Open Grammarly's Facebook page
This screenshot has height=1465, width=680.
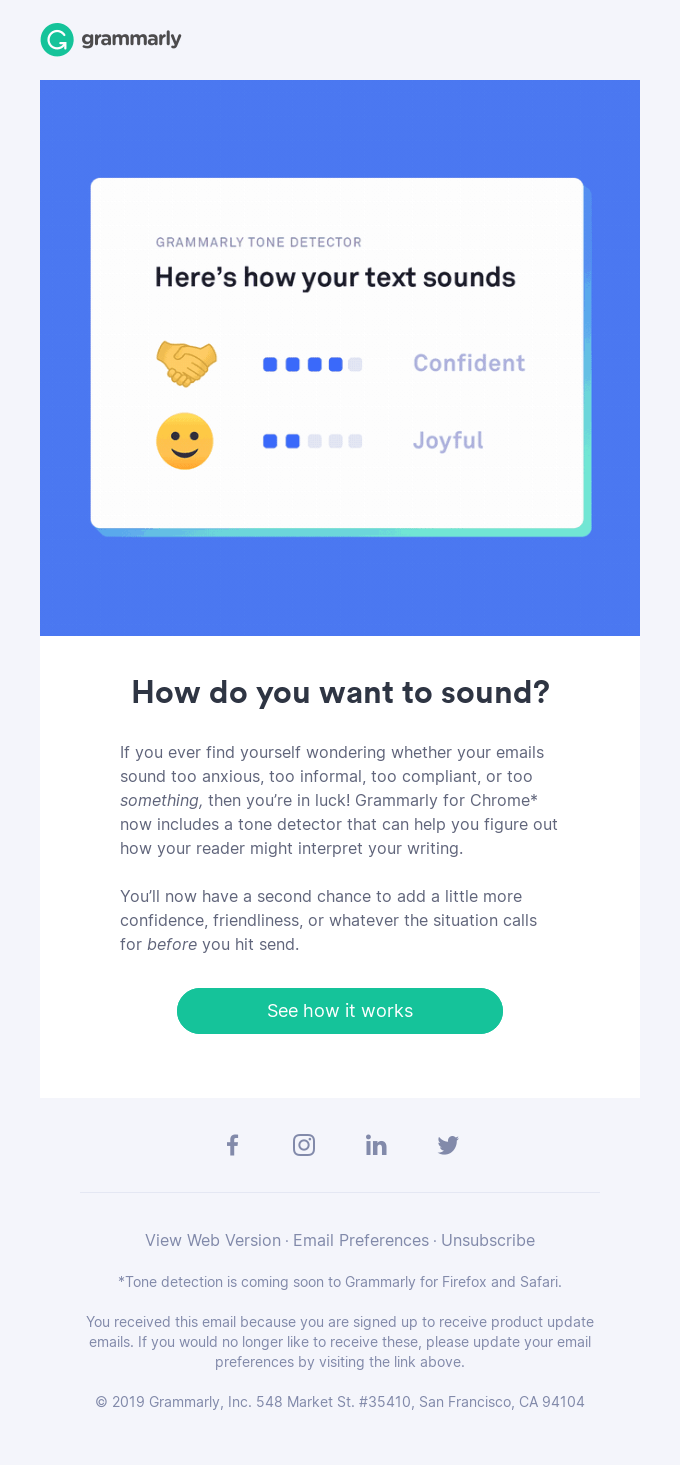click(x=232, y=1145)
